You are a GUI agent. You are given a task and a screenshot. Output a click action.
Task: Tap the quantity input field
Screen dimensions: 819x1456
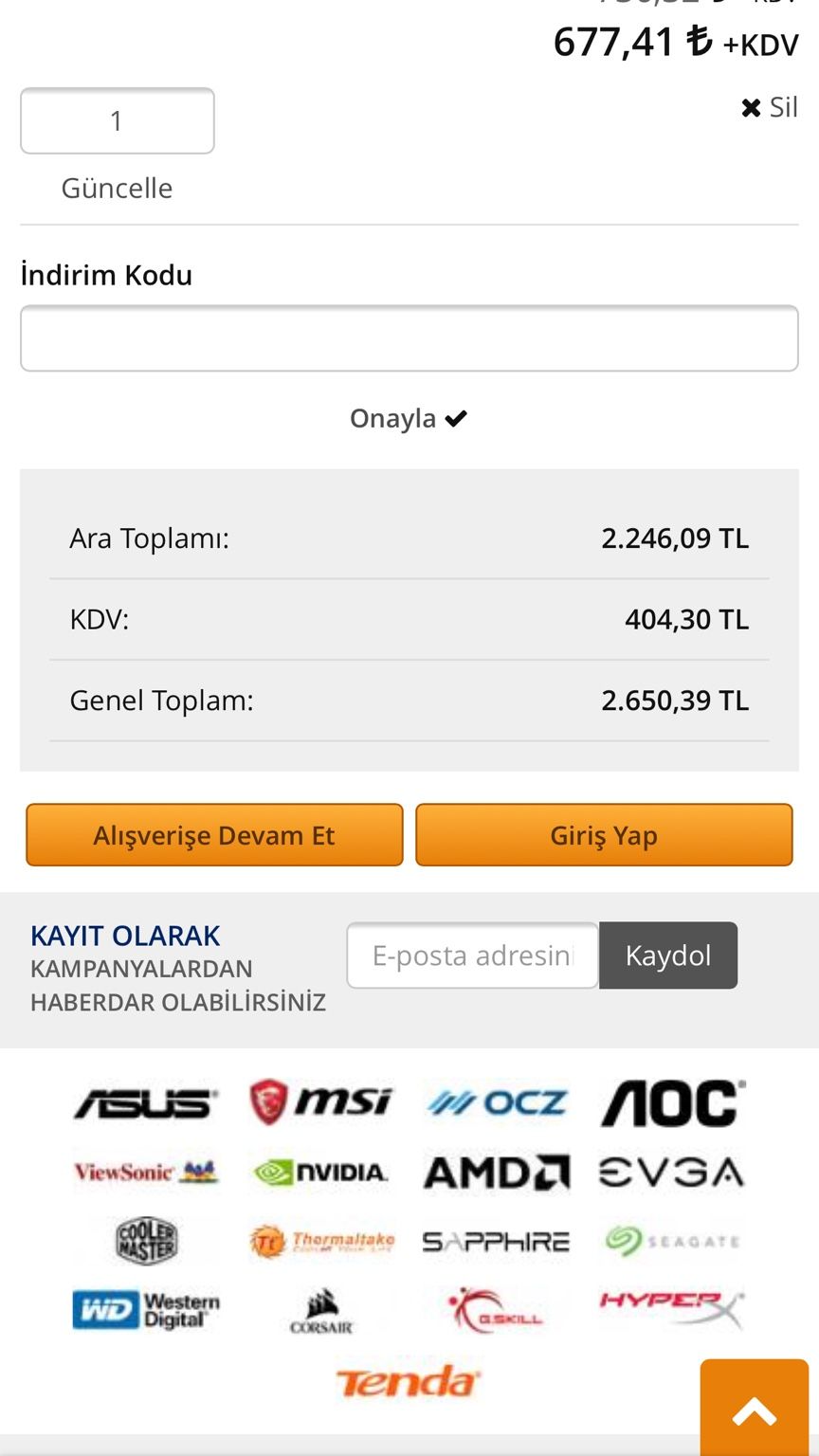point(117,121)
